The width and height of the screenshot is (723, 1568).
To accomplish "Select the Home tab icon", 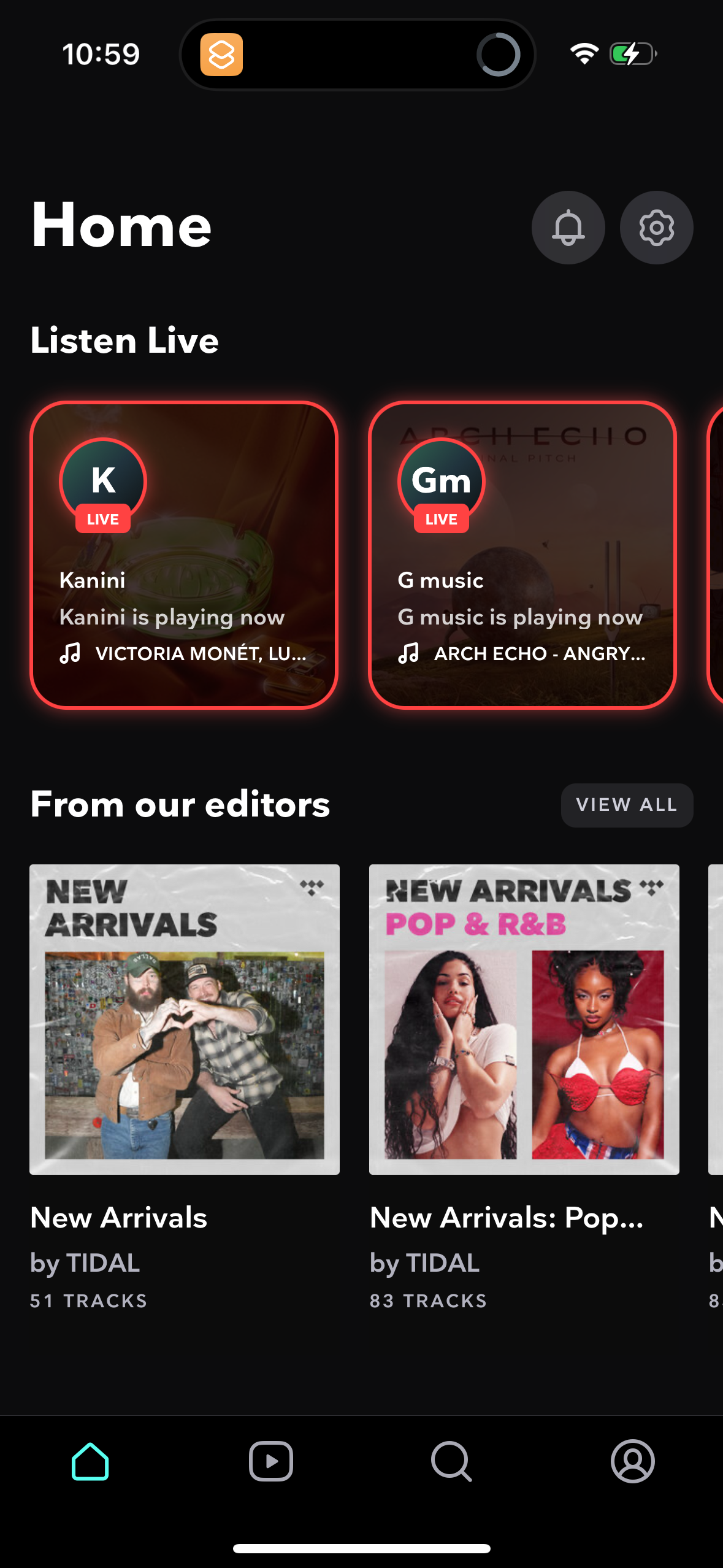I will coord(89,1461).
